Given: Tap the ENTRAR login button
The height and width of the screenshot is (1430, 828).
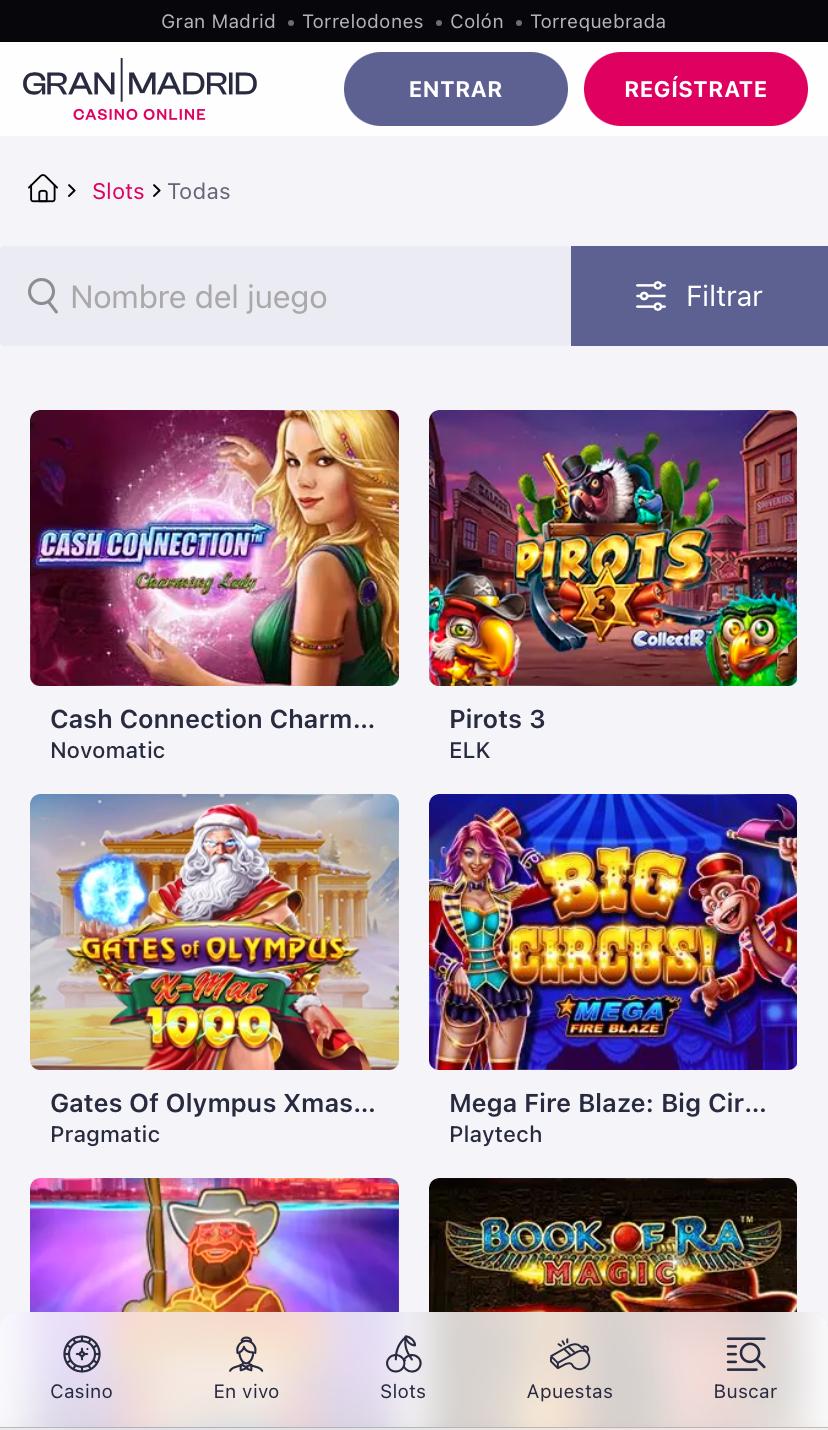Looking at the screenshot, I should point(455,89).
